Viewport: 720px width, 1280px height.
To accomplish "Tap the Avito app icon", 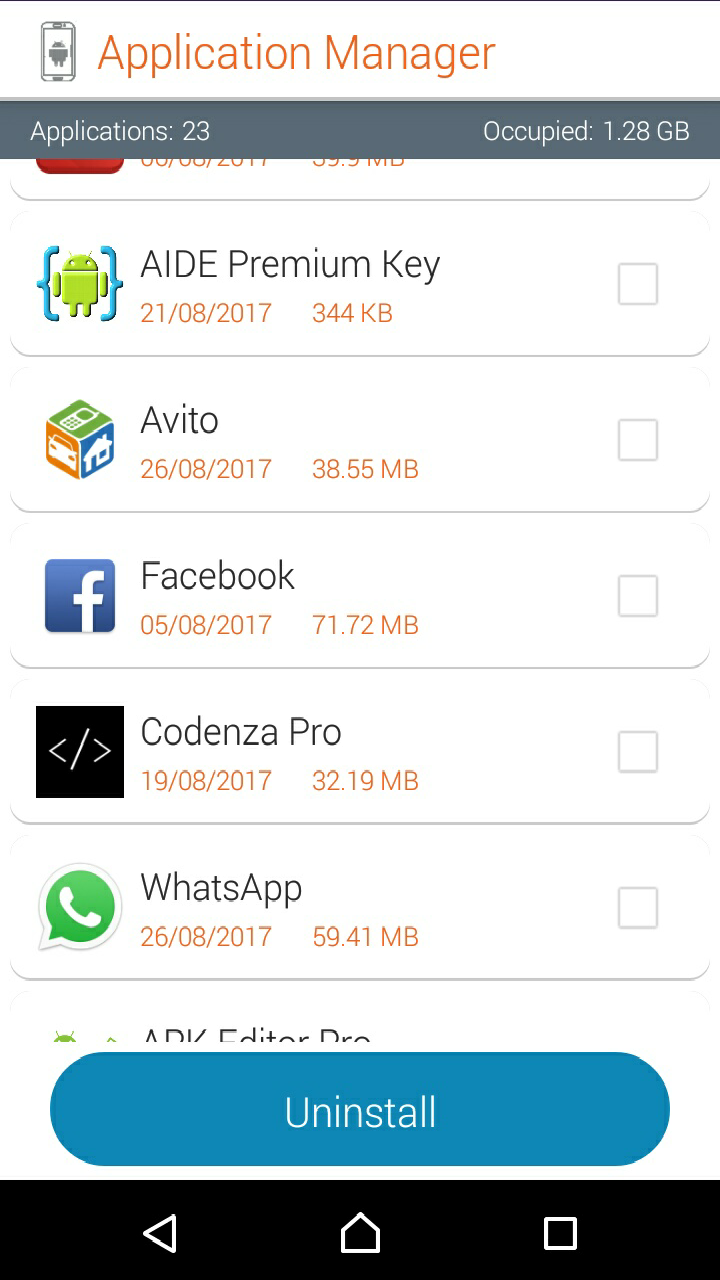I will coord(79,439).
